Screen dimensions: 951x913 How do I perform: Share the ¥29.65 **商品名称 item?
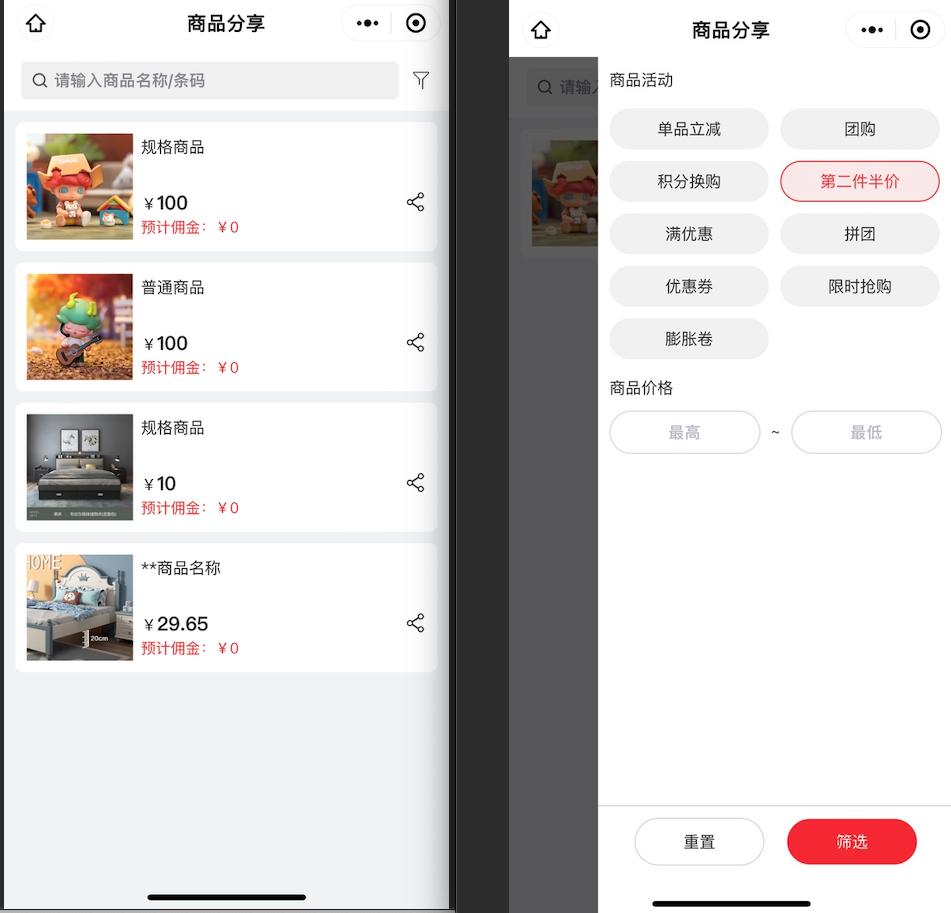point(416,623)
